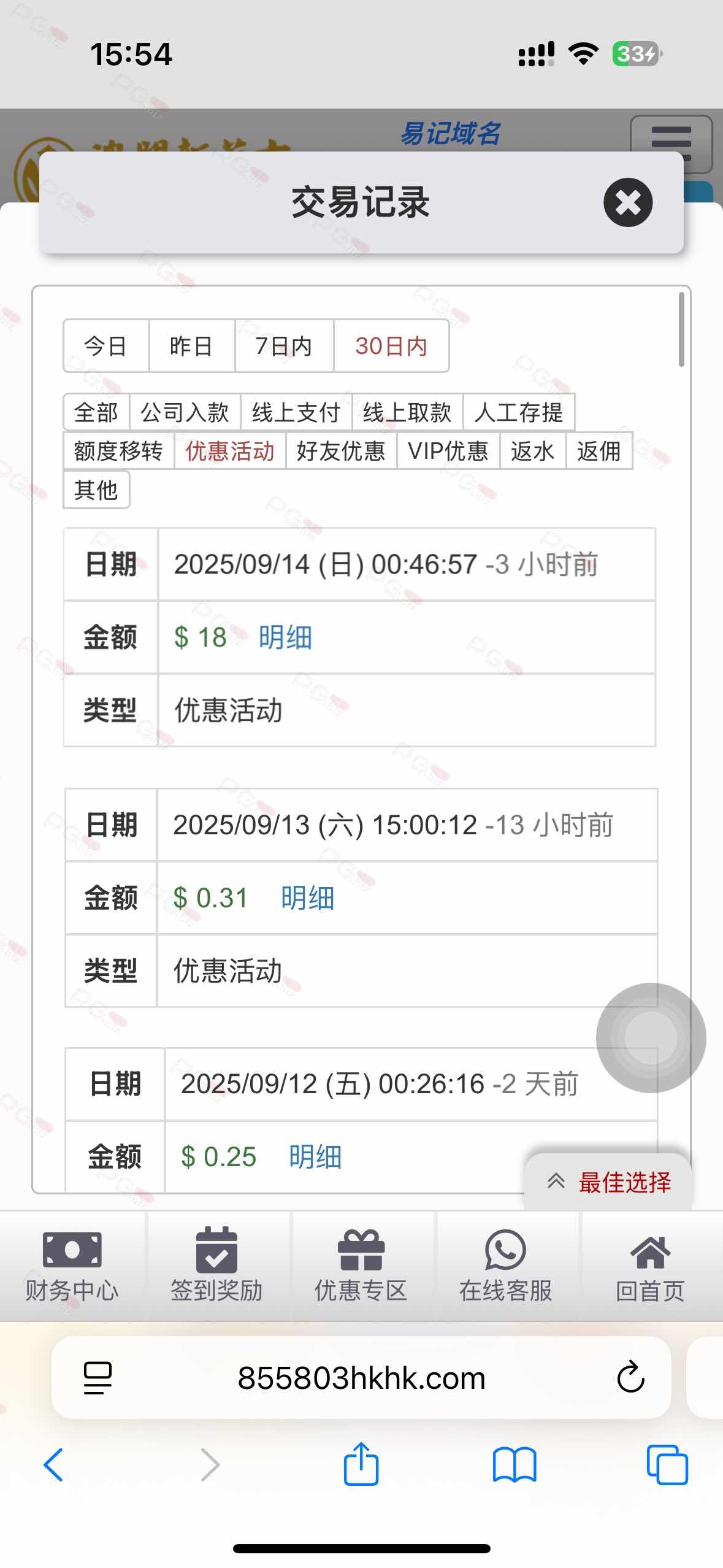This screenshot has width=723, height=1568.
Task: Show VIP优惠 records
Action: pos(448,451)
